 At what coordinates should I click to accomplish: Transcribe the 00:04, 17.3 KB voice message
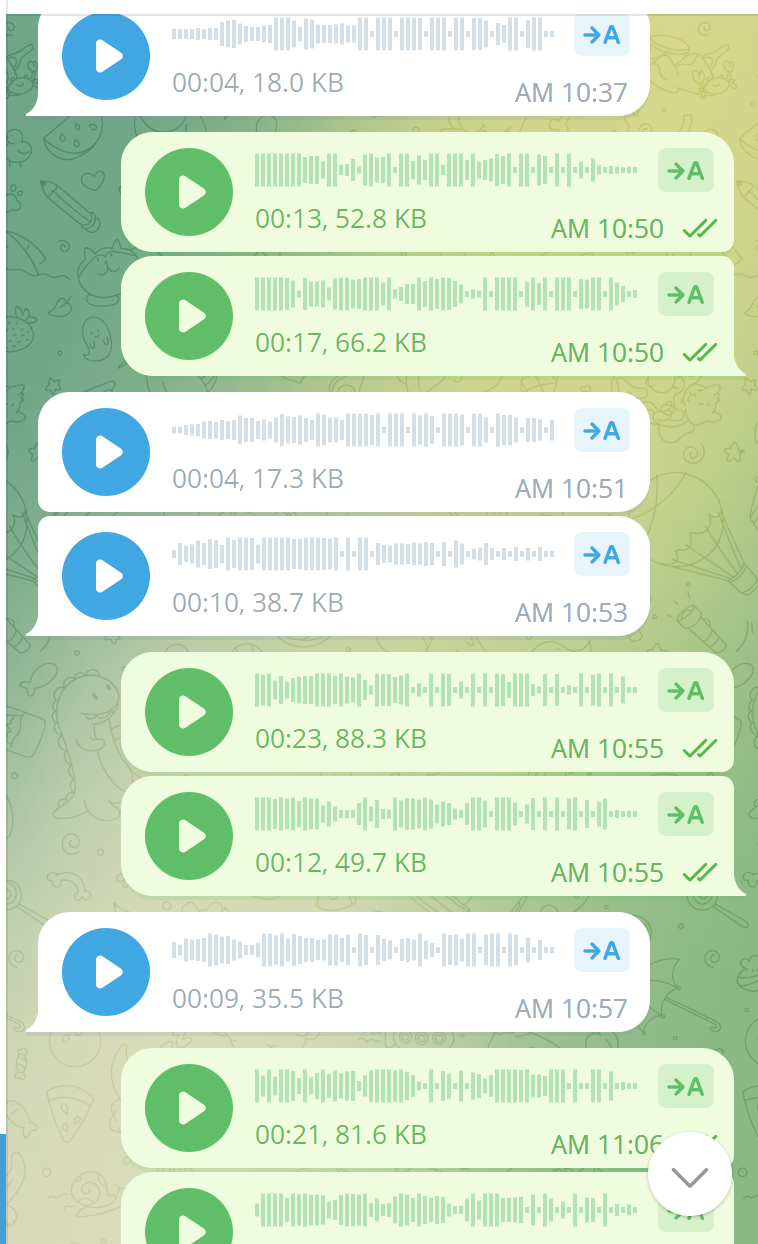(x=602, y=431)
